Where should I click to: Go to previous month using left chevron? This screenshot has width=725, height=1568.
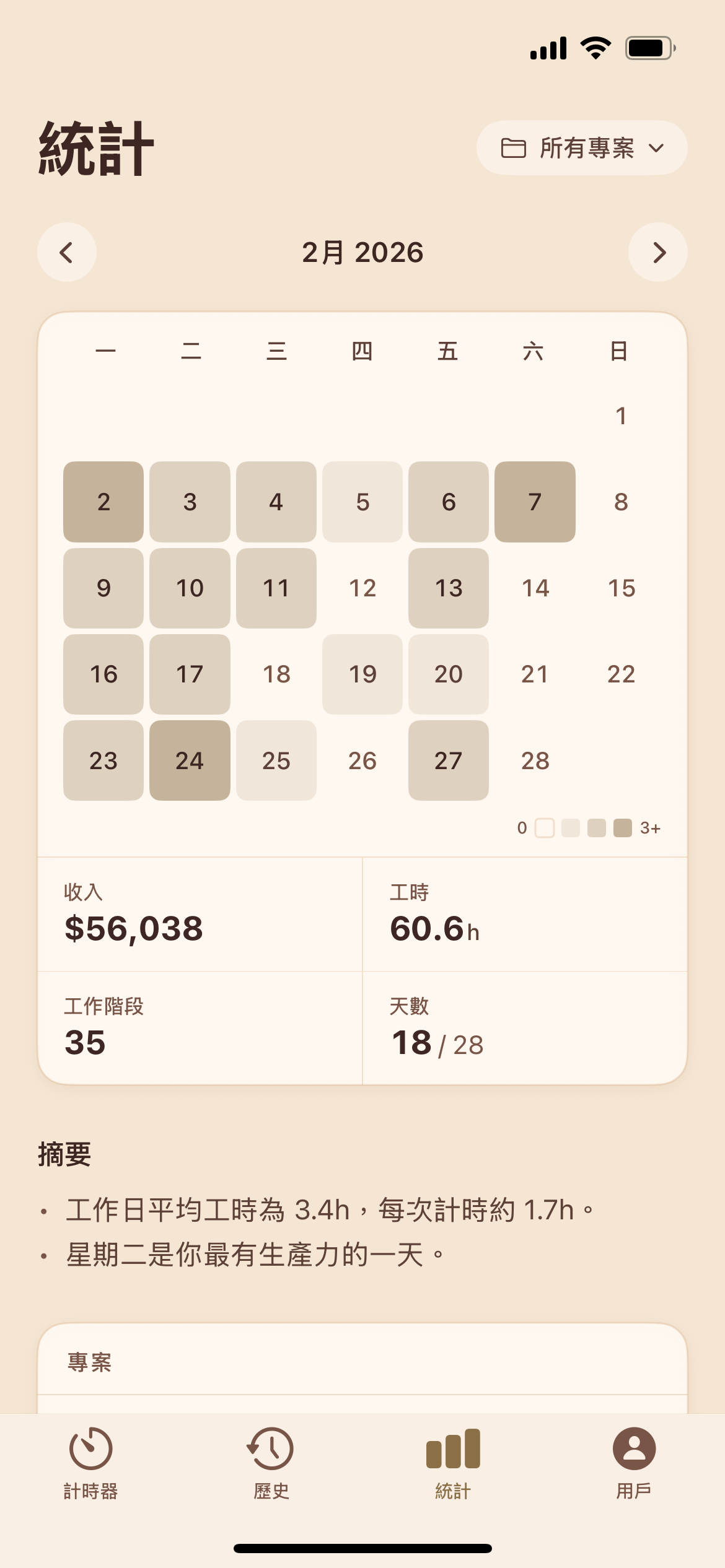[x=66, y=252]
